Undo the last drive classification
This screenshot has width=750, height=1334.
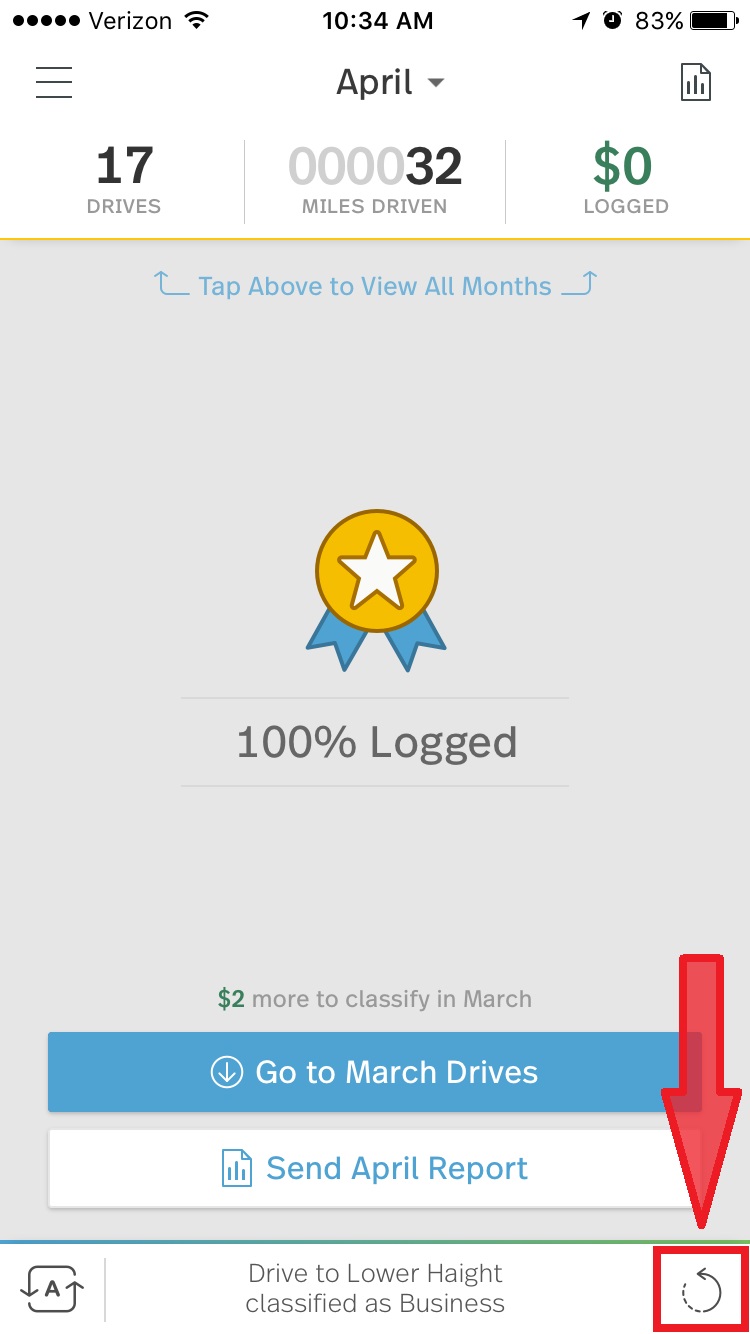tap(700, 1290)
